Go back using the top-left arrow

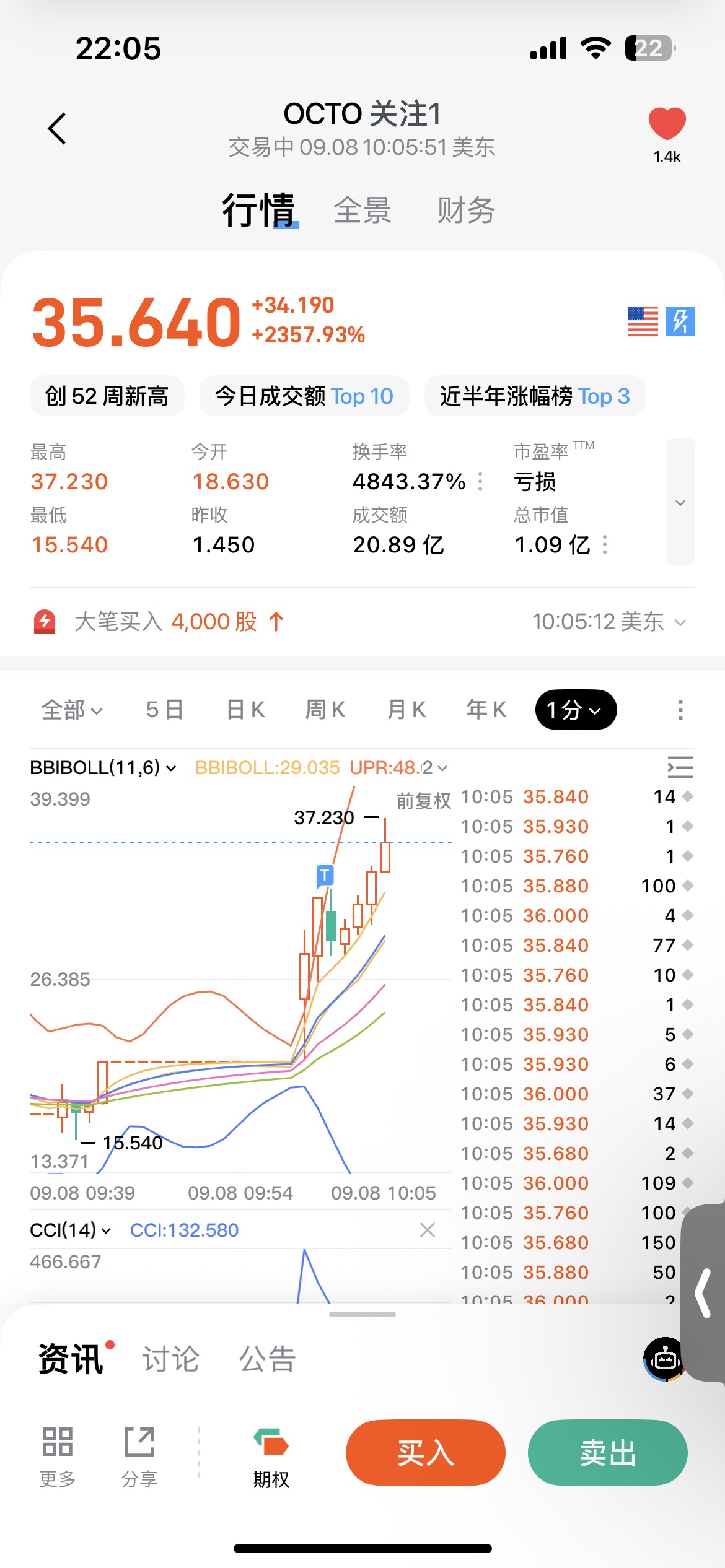click(57, 128)
